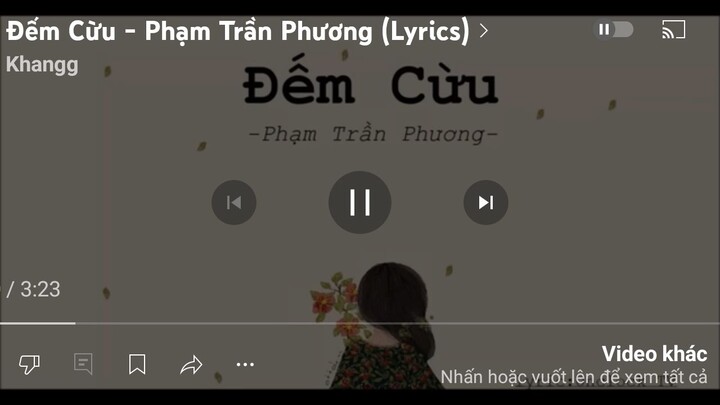Skip to the previous video
The image size is (720, 405).
click(234, 202)
